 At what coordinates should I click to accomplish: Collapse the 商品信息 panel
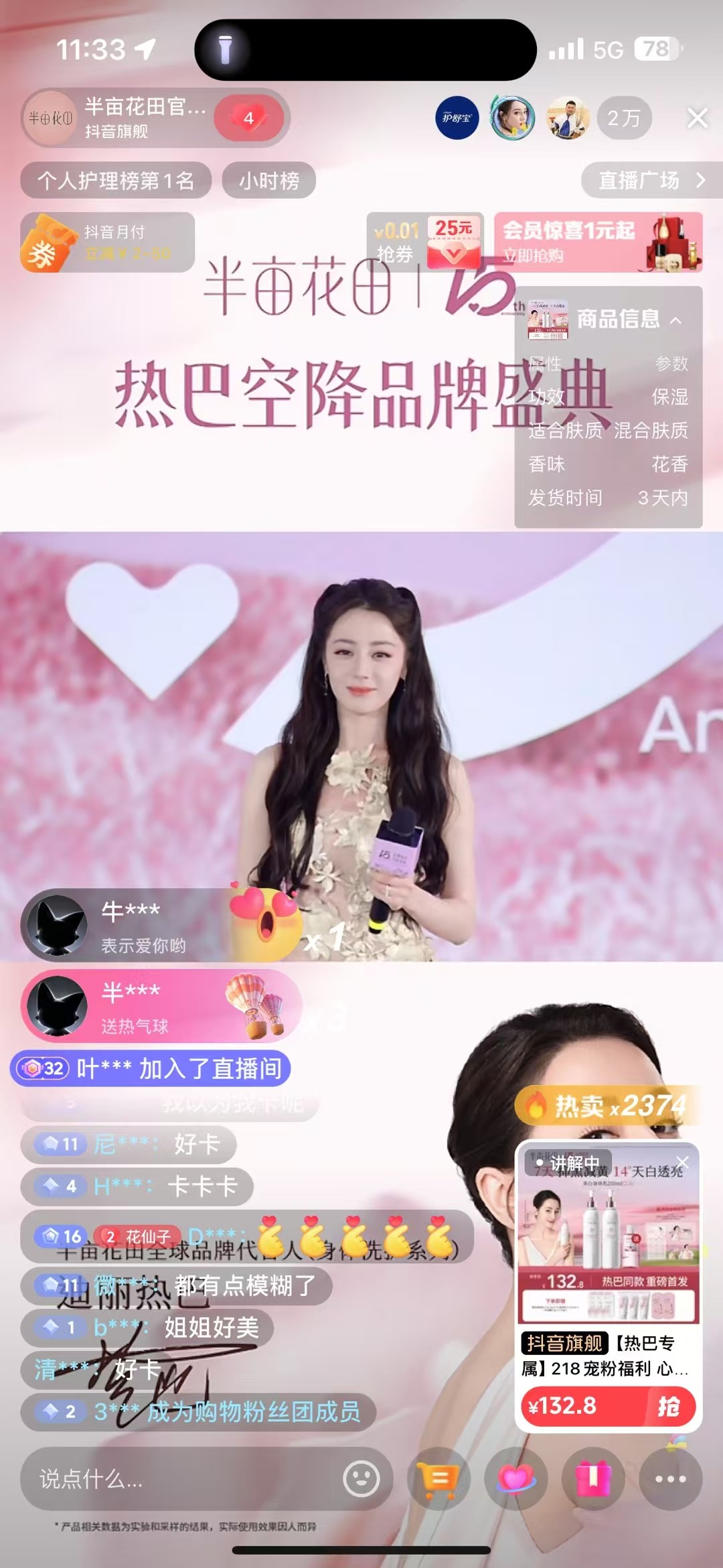(676, 320)
